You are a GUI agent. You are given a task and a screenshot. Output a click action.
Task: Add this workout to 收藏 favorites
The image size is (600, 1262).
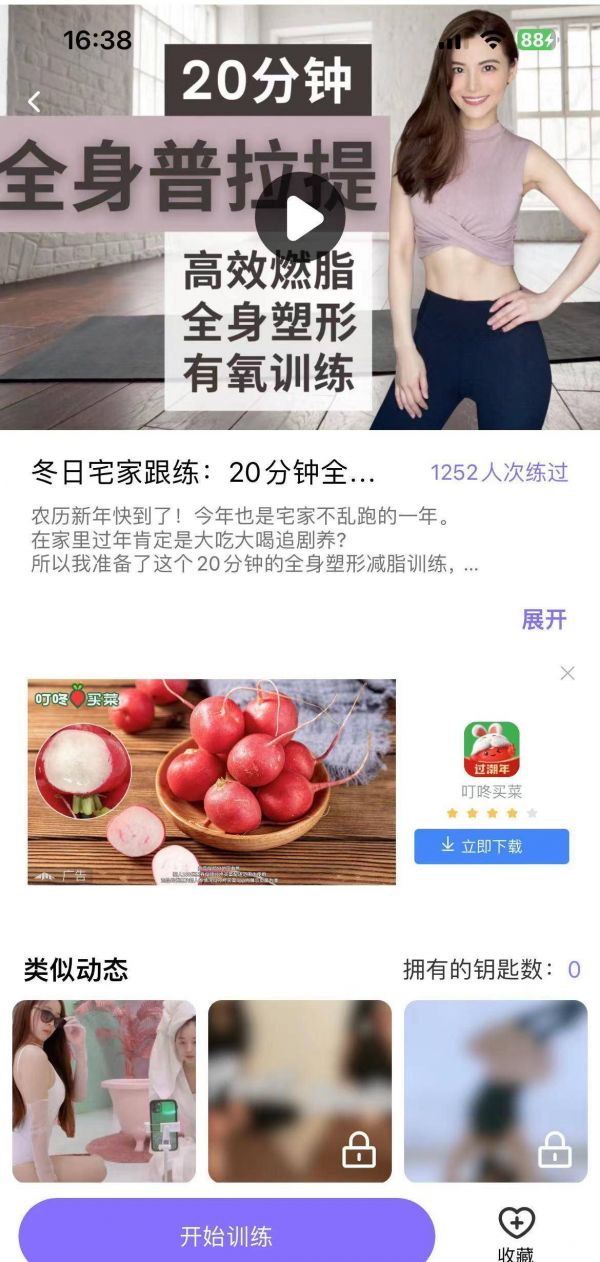click(x=516, y=1234)
